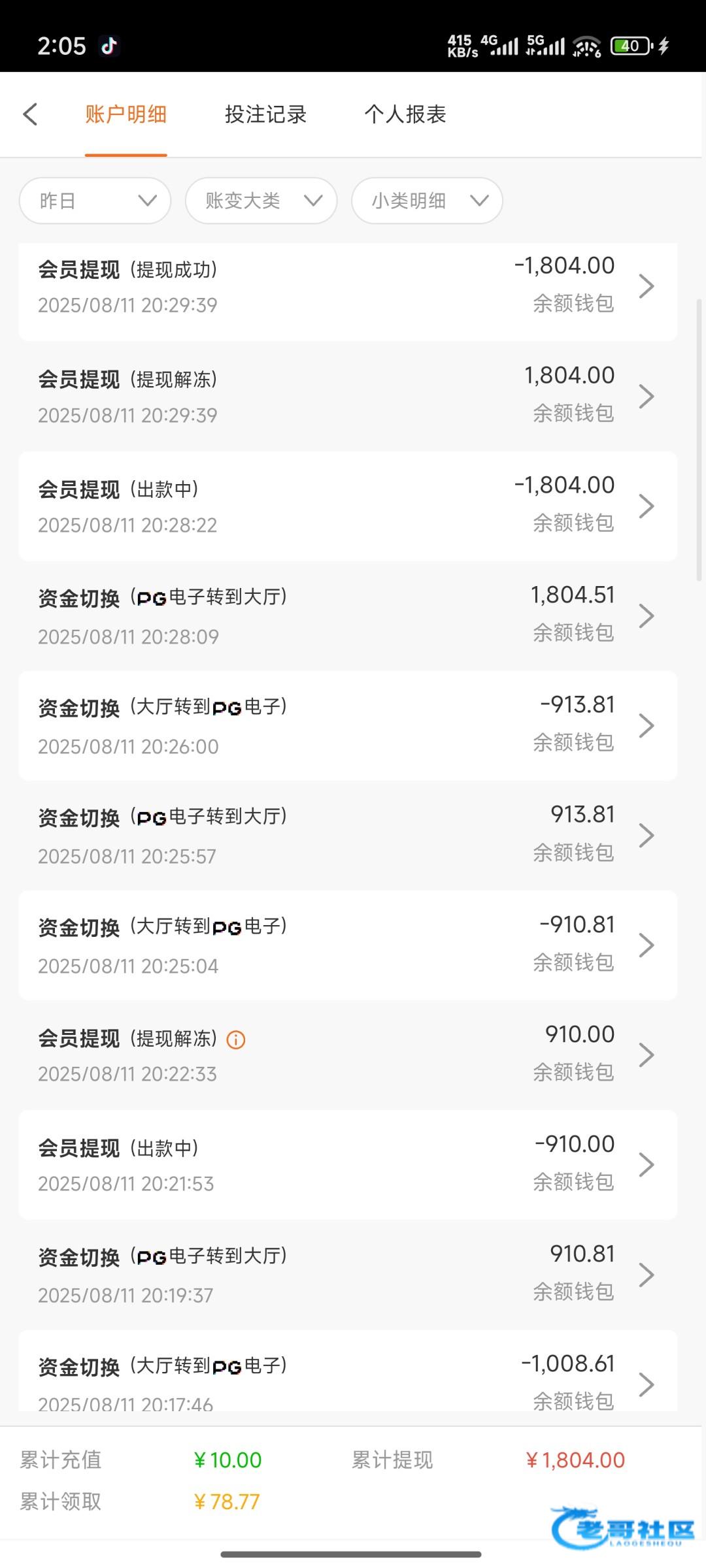The height and width of the screenshot is (1568, 706).
Task: Switch to the 投注记录 tab
Action: [x=265, y=114]
